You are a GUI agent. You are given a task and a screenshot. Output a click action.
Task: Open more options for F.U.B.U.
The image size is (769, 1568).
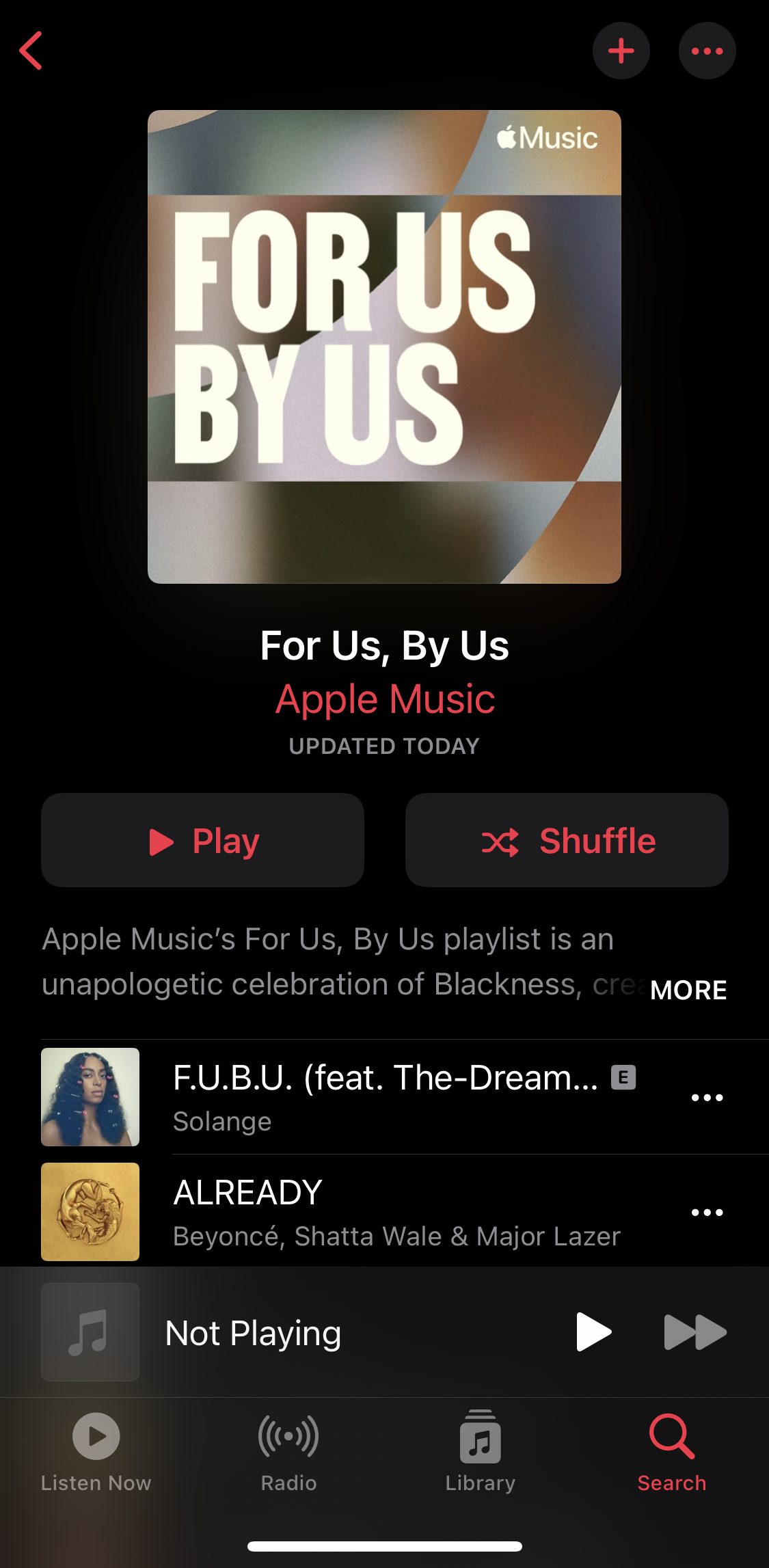point(707,1097)
